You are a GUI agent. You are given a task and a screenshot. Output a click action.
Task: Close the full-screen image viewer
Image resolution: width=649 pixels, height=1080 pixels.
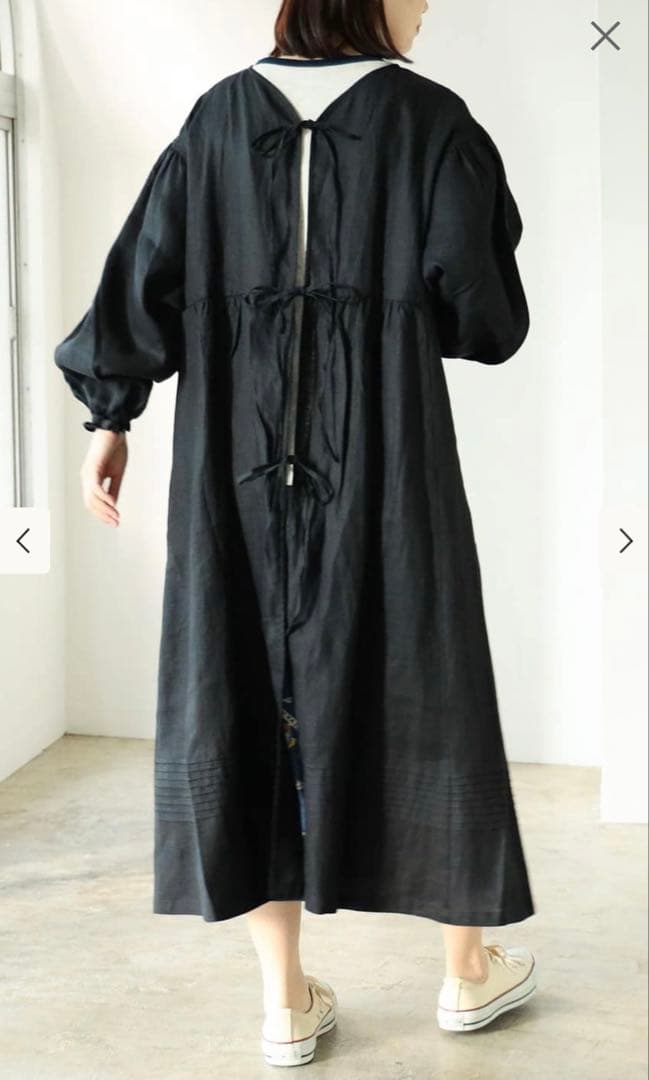(605, 36)
